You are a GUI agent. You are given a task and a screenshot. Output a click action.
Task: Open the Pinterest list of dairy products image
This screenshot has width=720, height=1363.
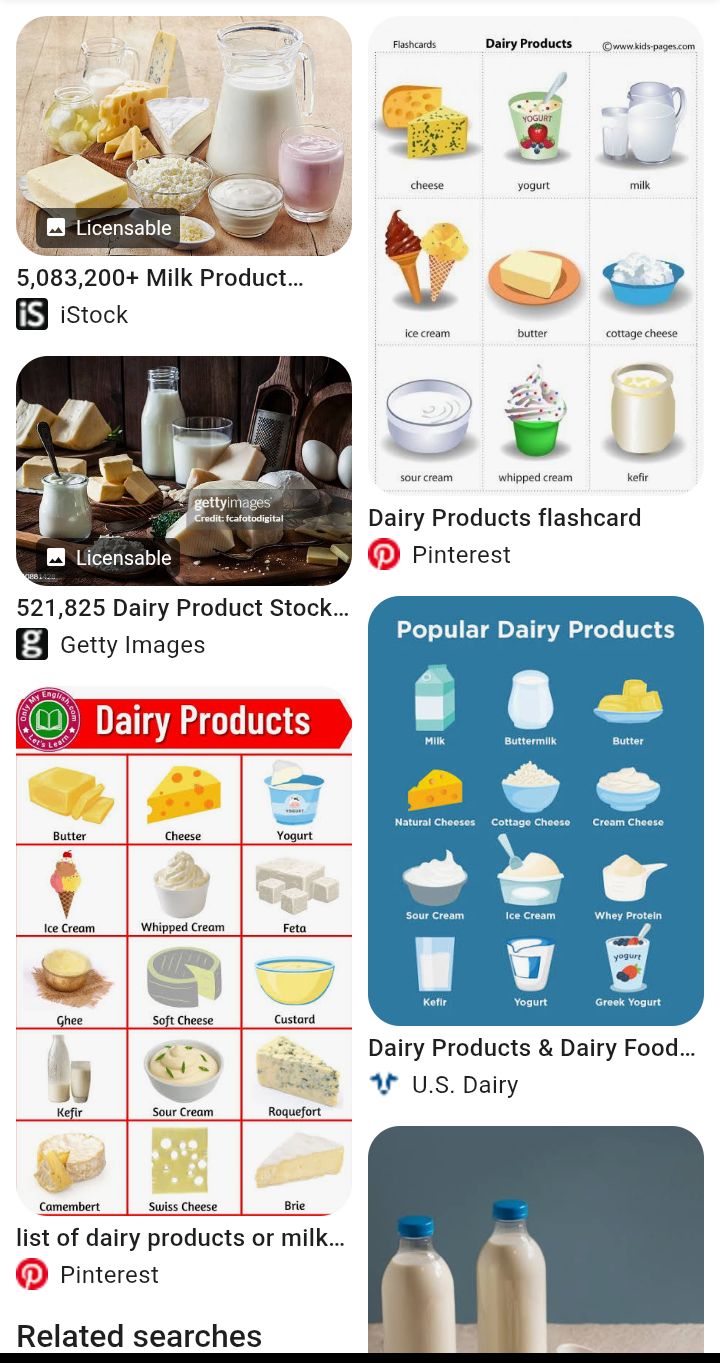pyautogui.click(x=184, y=950)
